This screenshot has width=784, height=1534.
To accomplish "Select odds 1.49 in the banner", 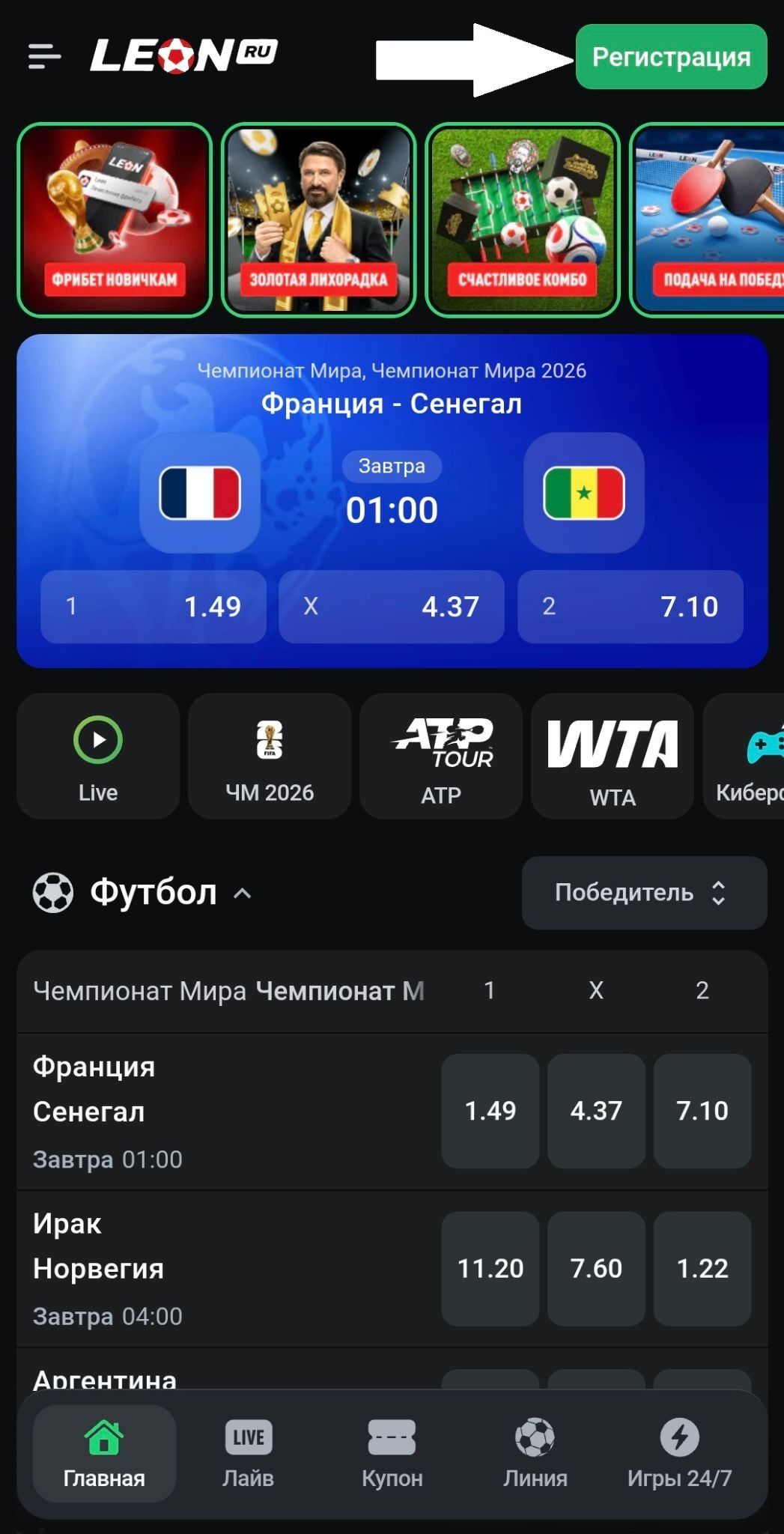I will 154,607.
